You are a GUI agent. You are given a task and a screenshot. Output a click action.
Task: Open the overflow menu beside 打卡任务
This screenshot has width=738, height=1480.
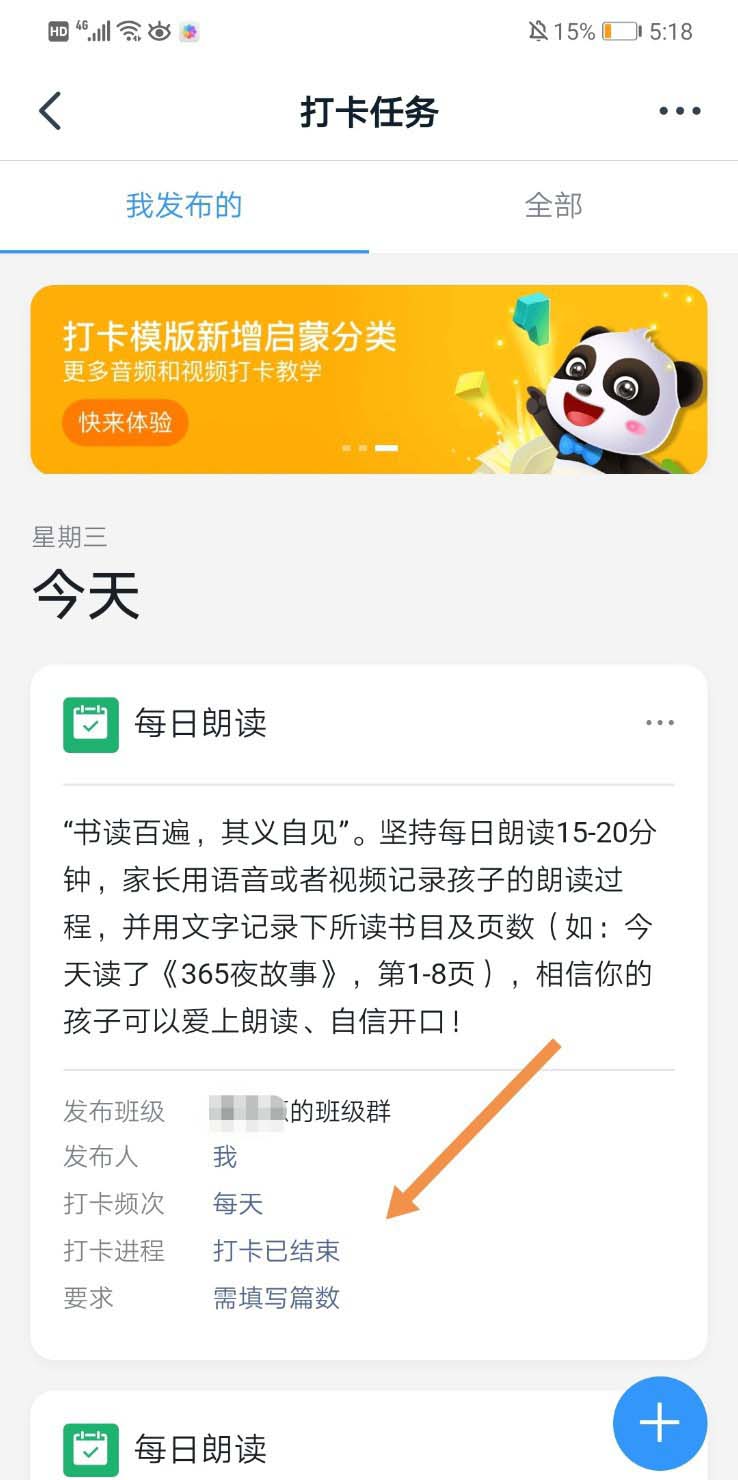tap(679, 111)
